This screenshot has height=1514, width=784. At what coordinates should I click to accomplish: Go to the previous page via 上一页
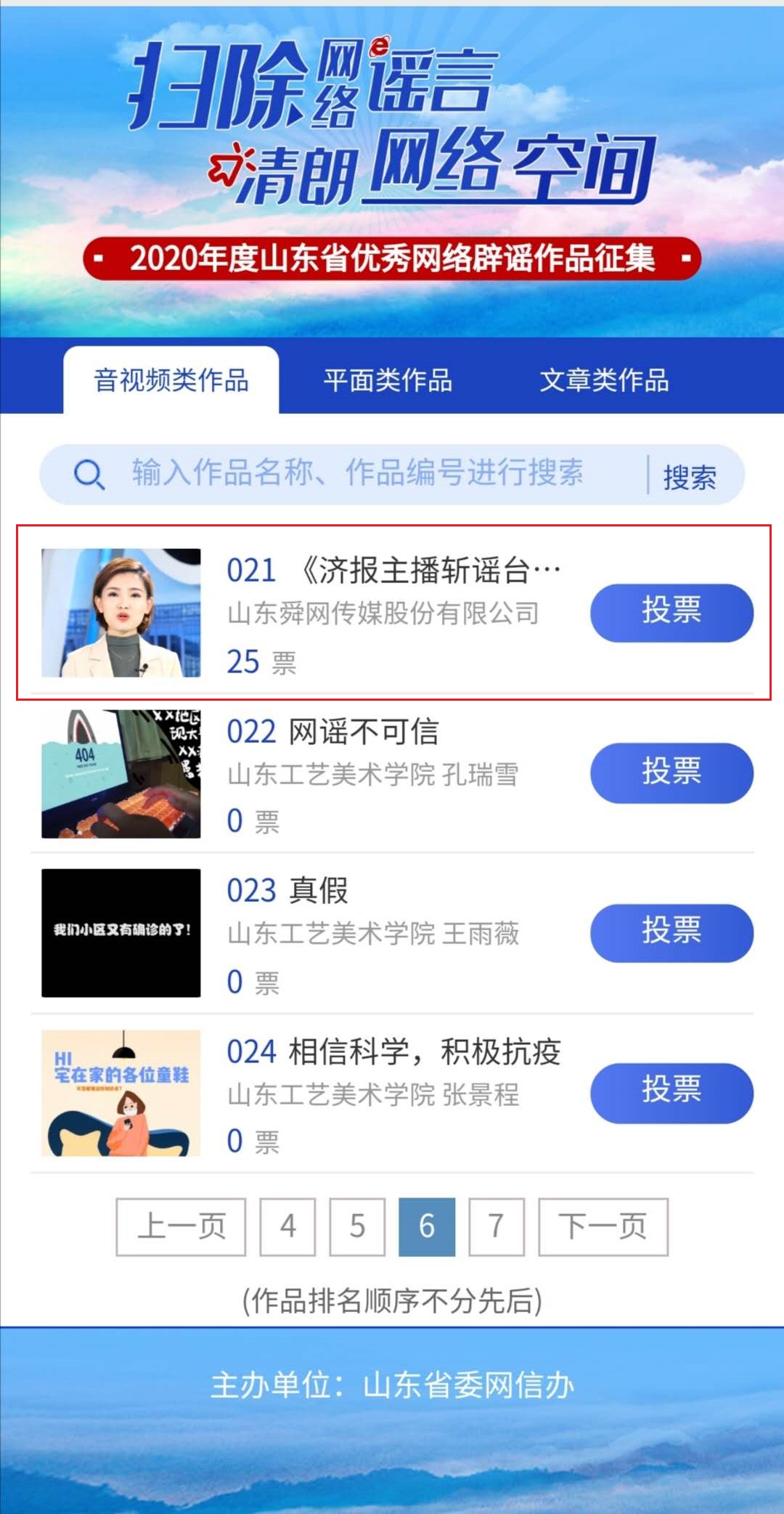[x=179, y=1226]
